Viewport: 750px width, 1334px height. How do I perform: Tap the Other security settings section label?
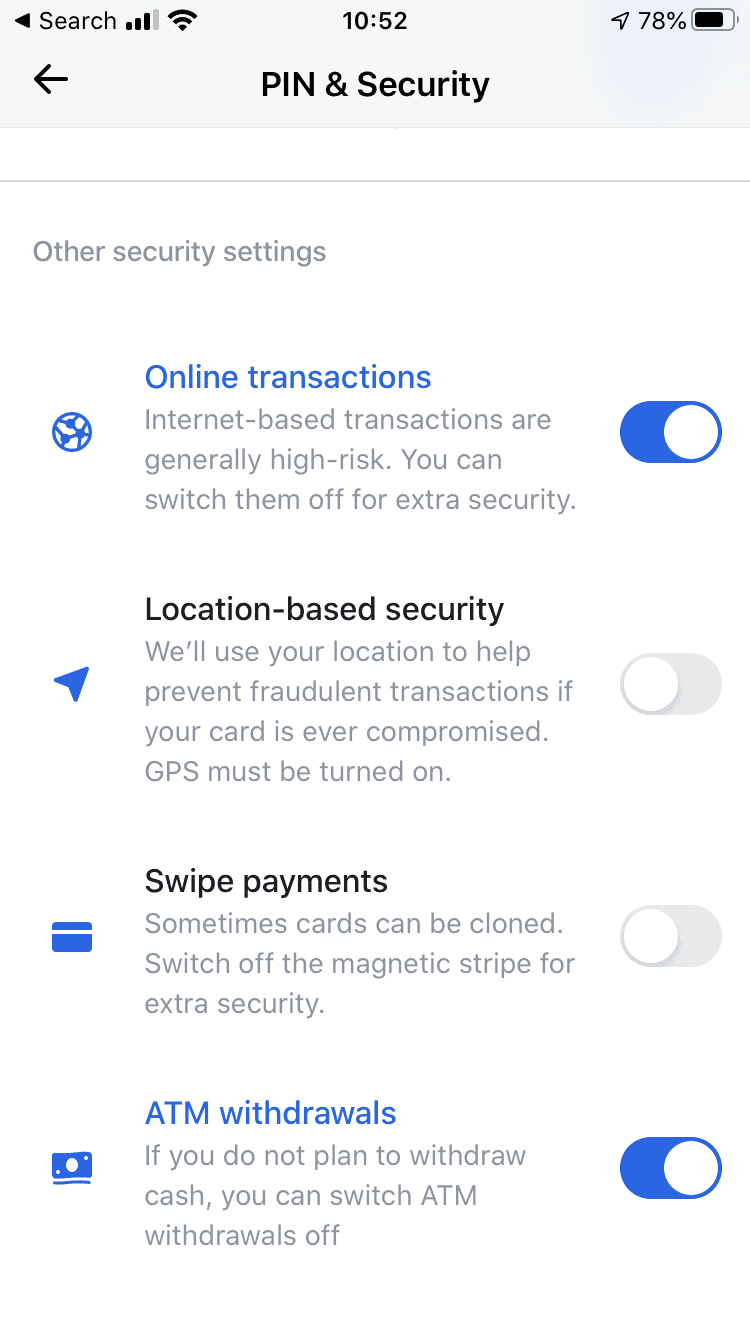[x=180, y=251]
